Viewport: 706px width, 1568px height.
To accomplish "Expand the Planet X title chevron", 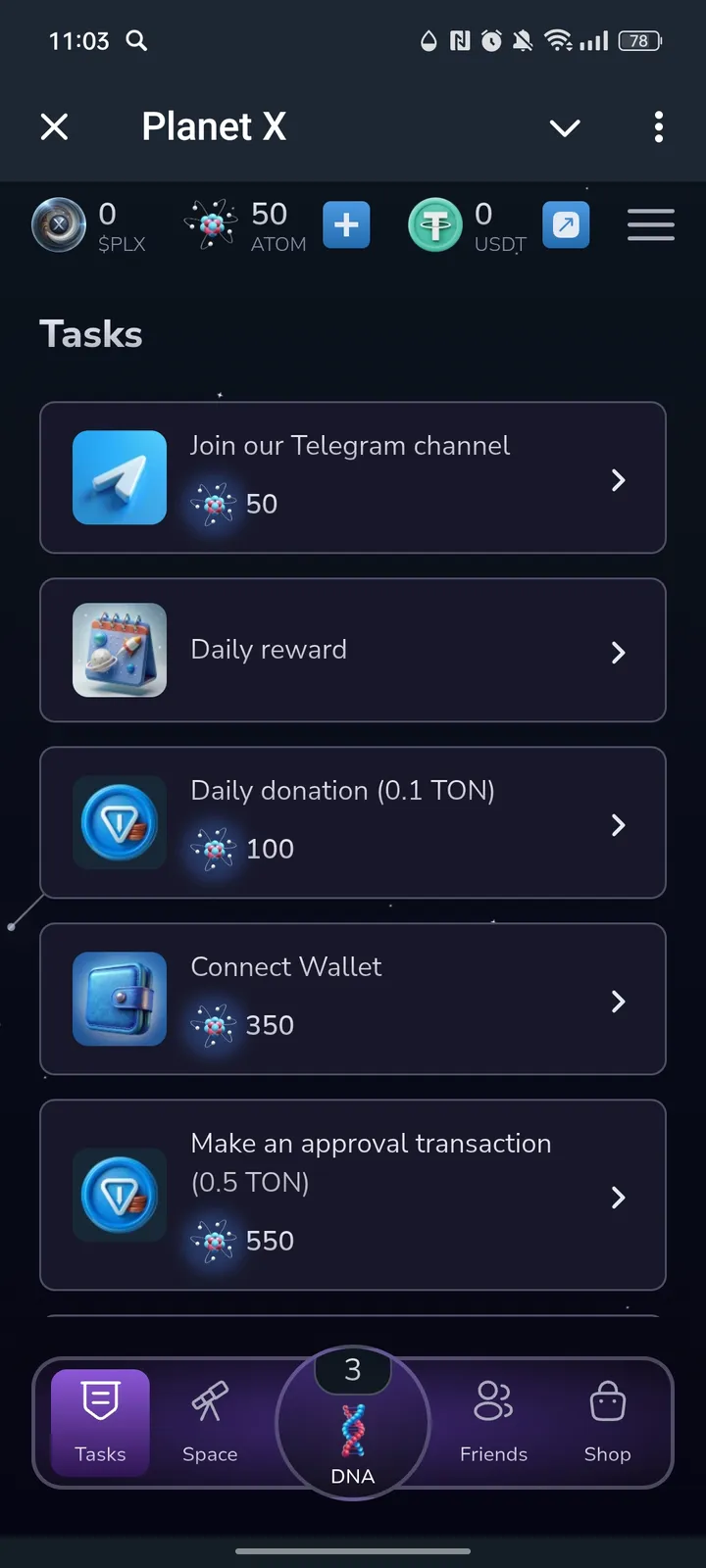I will tap(564, 127).
